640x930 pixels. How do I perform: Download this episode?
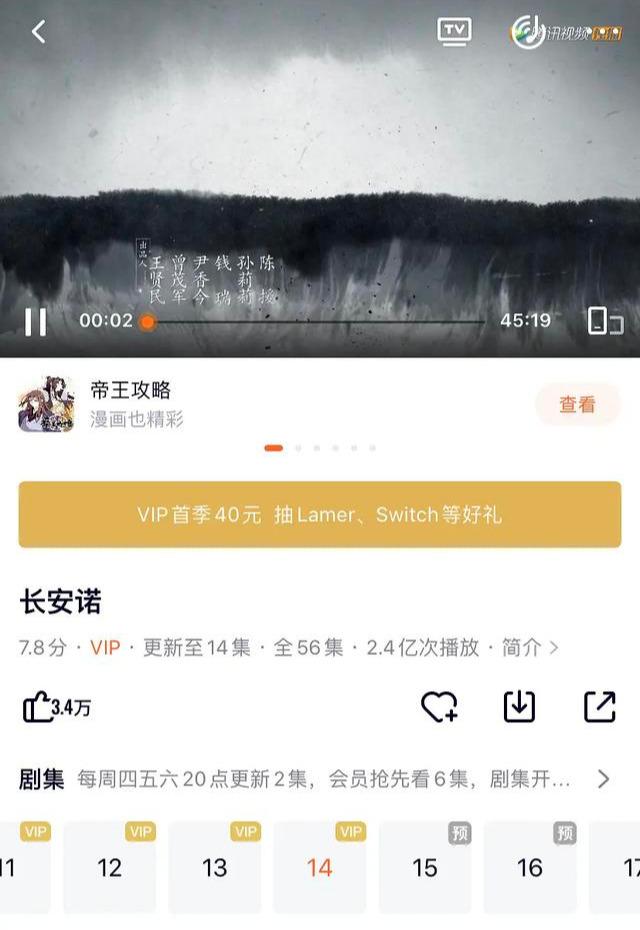click(519, 707)
